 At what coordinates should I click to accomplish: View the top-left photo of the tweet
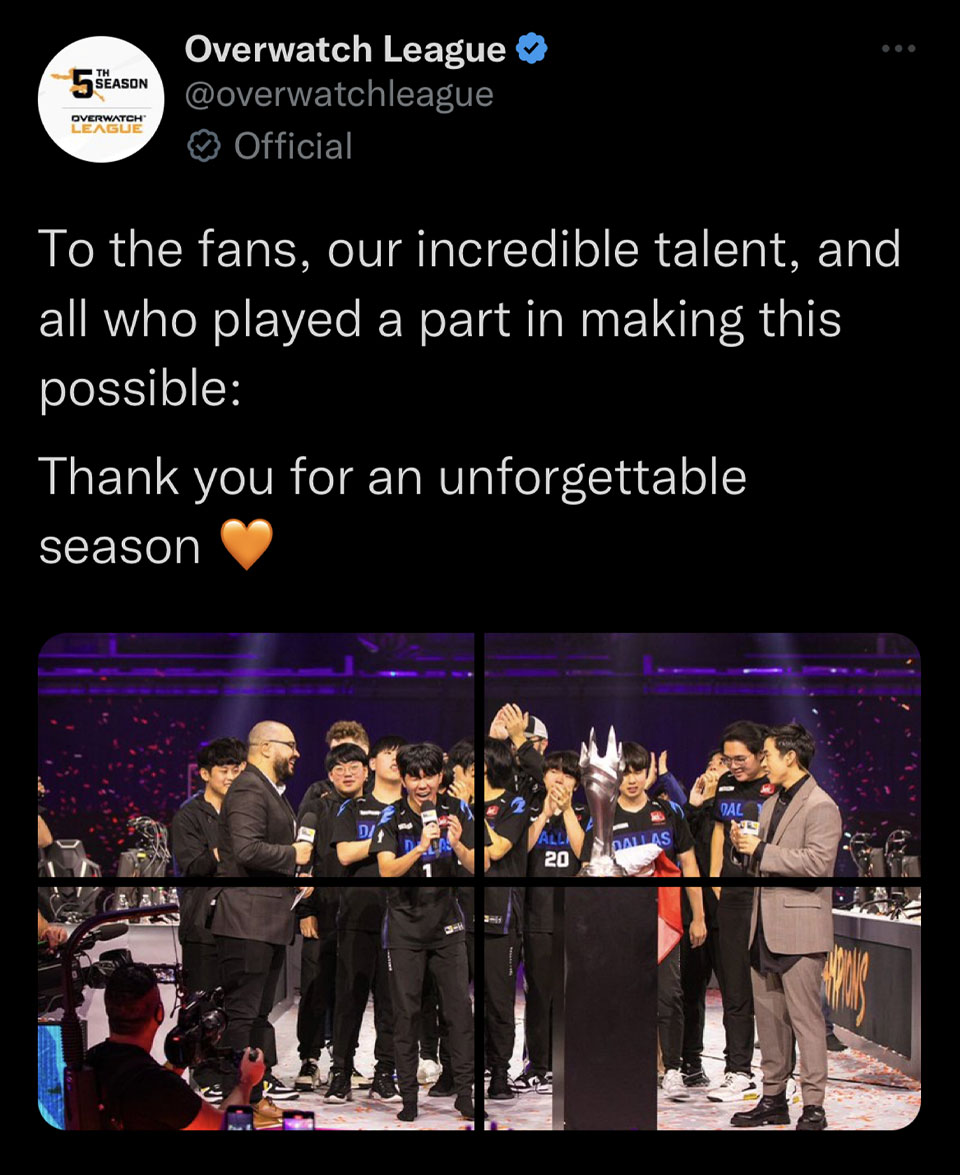pos(256,755)
